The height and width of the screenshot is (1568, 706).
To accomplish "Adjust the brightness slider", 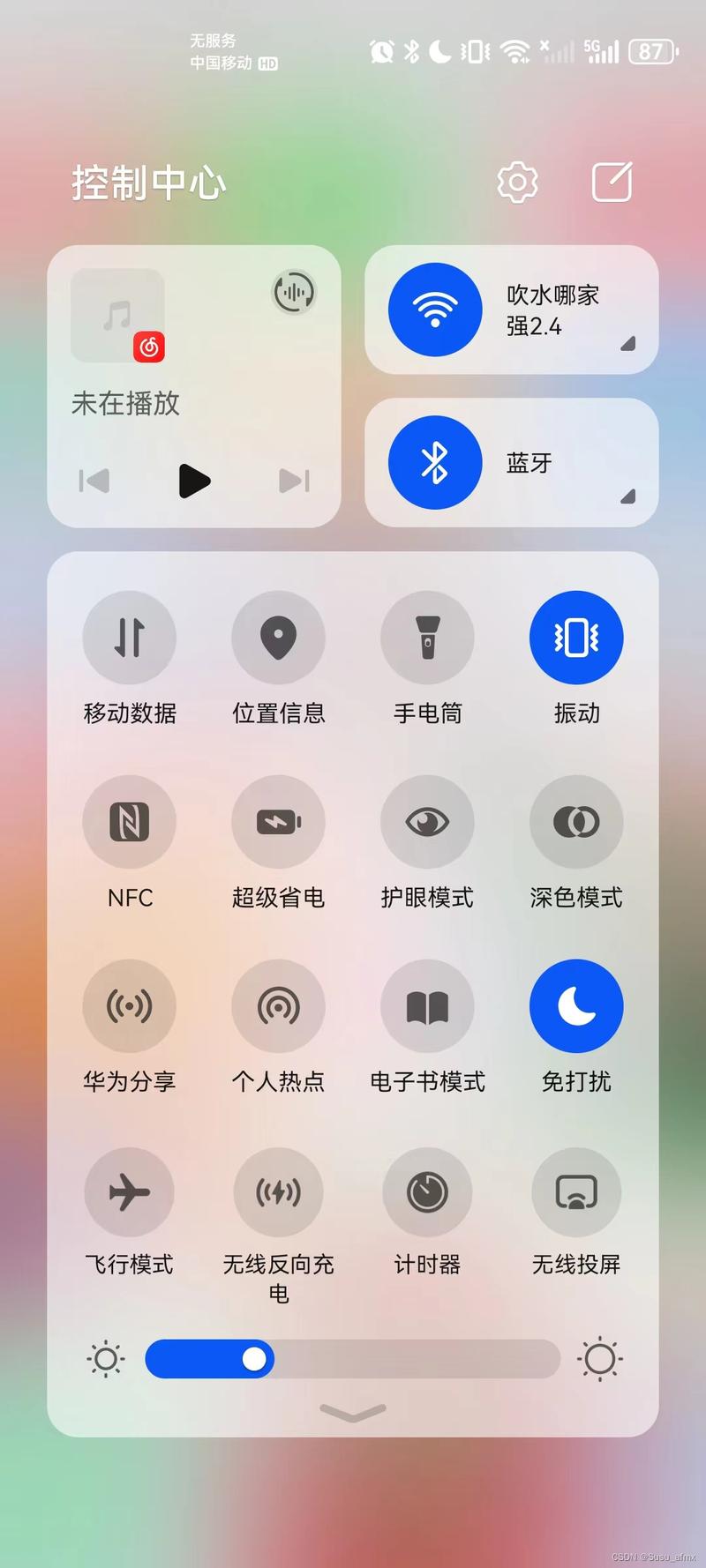I will [x=256, y=1358].
